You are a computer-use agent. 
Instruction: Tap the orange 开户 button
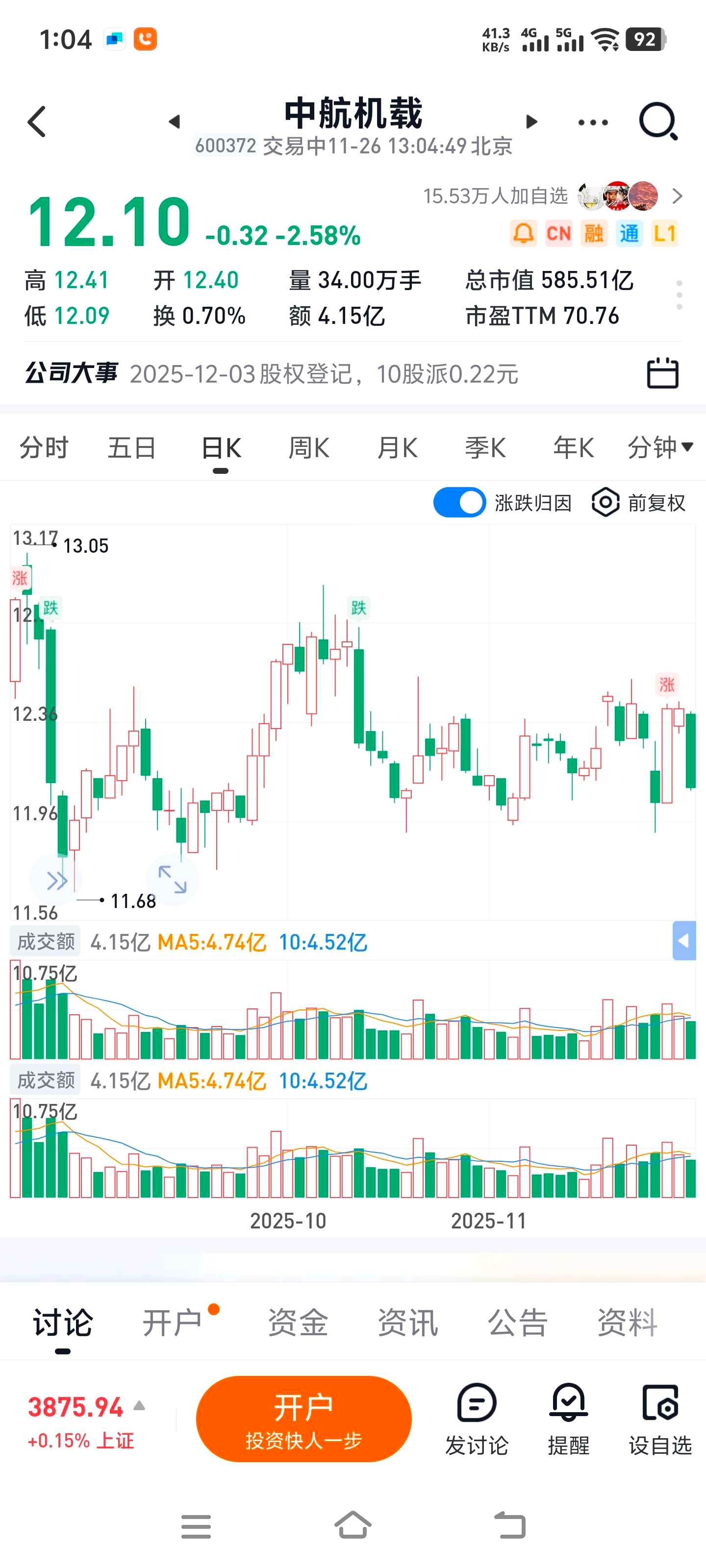click(303, 1419)
